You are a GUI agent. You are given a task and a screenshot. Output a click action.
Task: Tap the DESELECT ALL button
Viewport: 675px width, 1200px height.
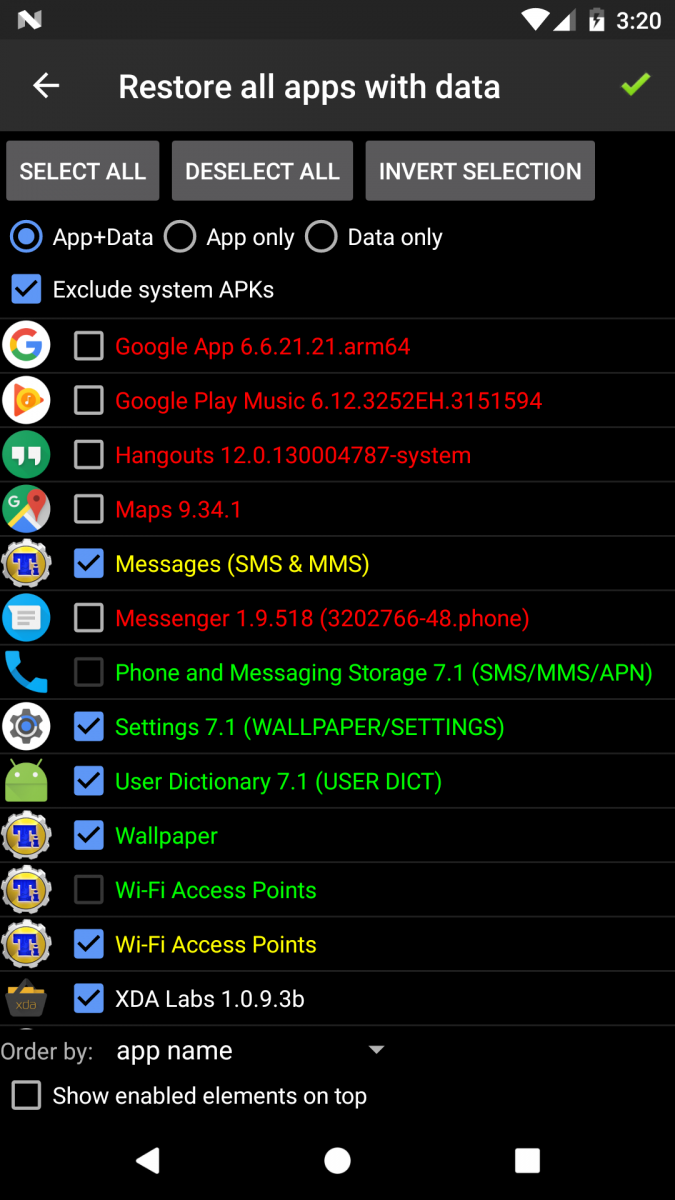tap(262, 171)
